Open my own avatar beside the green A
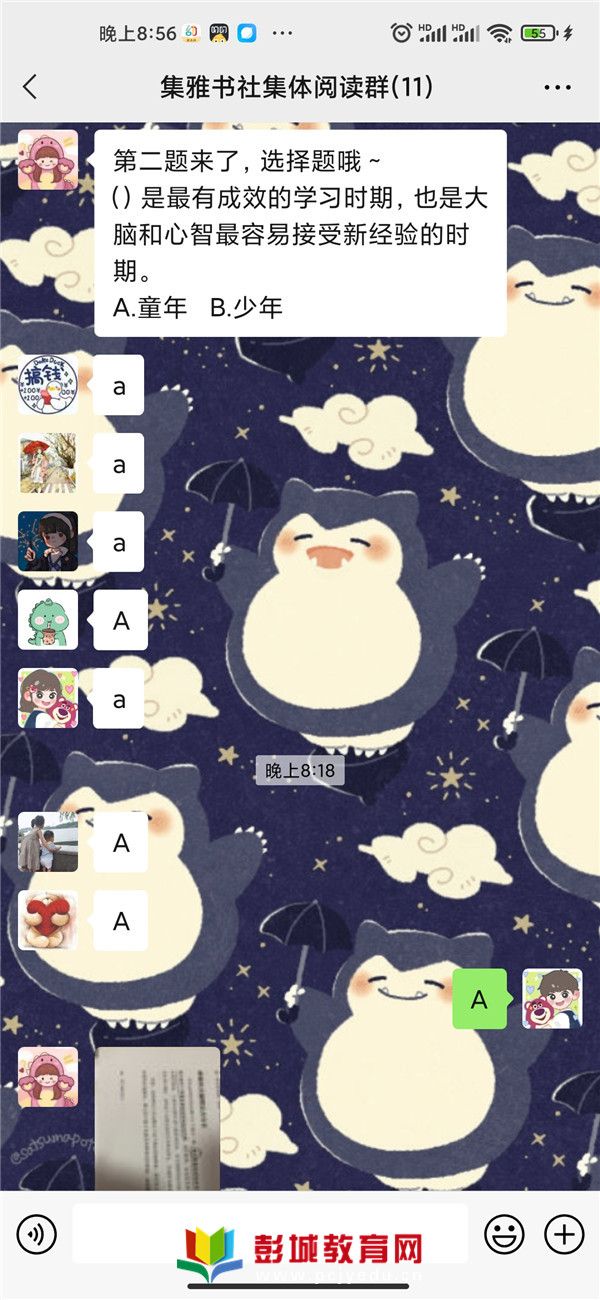Screen dimensions: 600x1300 [x=552, y=998]
